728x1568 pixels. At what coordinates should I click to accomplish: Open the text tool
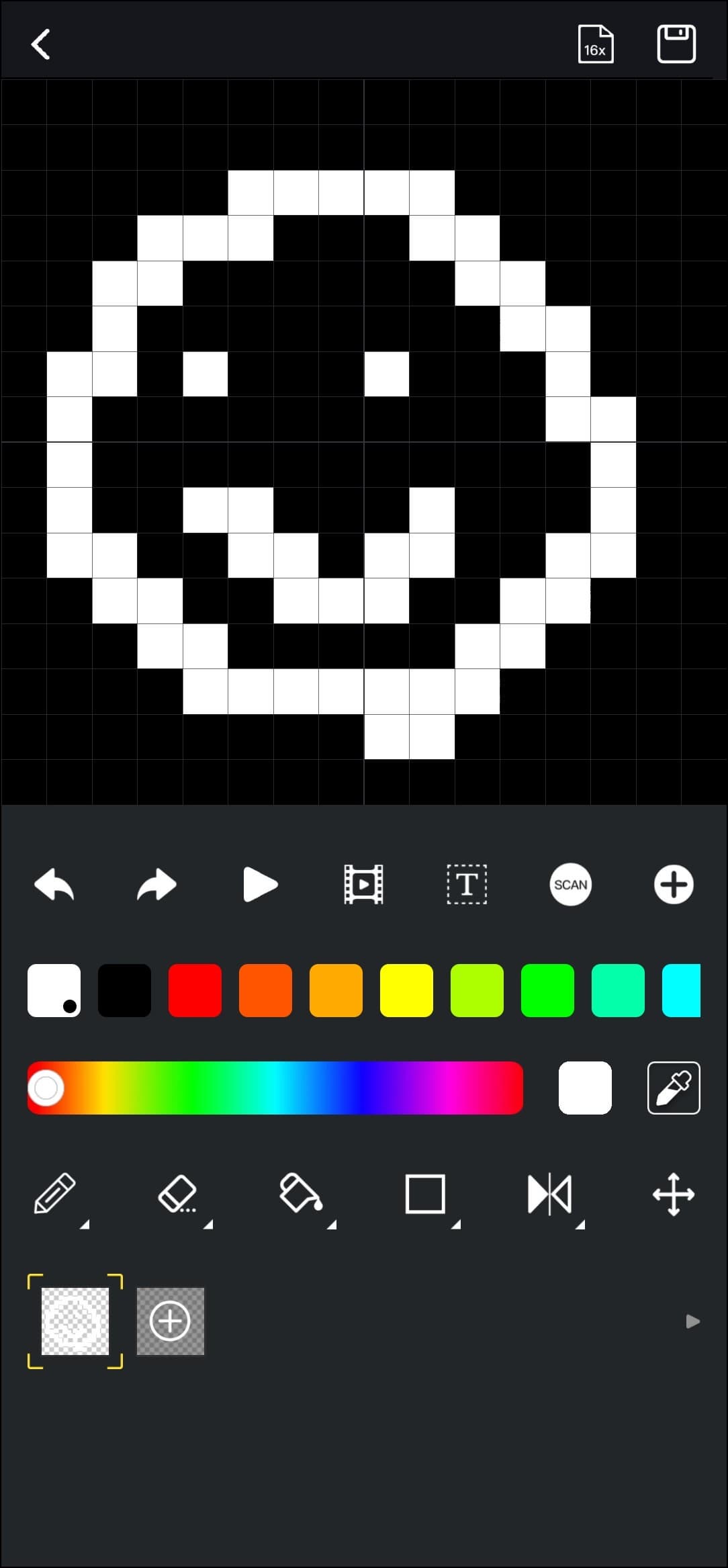467,884
